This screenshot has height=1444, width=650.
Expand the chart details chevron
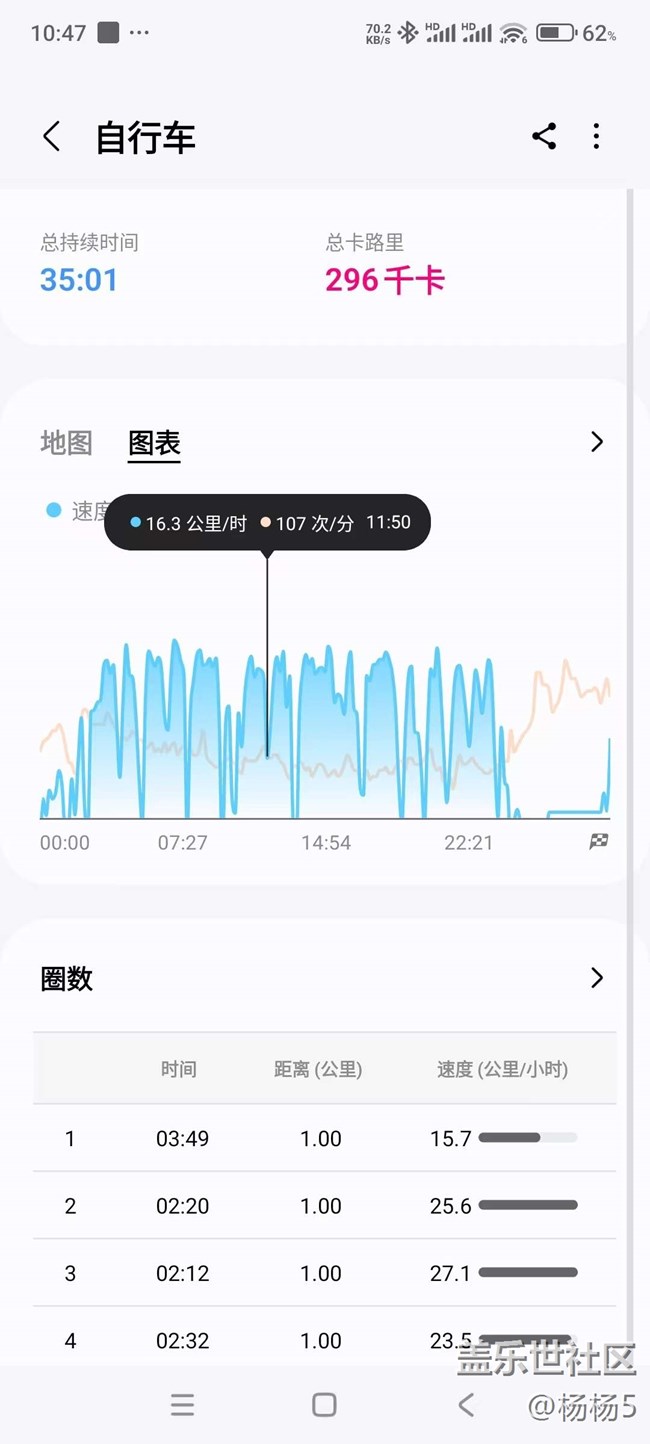click(597, 442)
